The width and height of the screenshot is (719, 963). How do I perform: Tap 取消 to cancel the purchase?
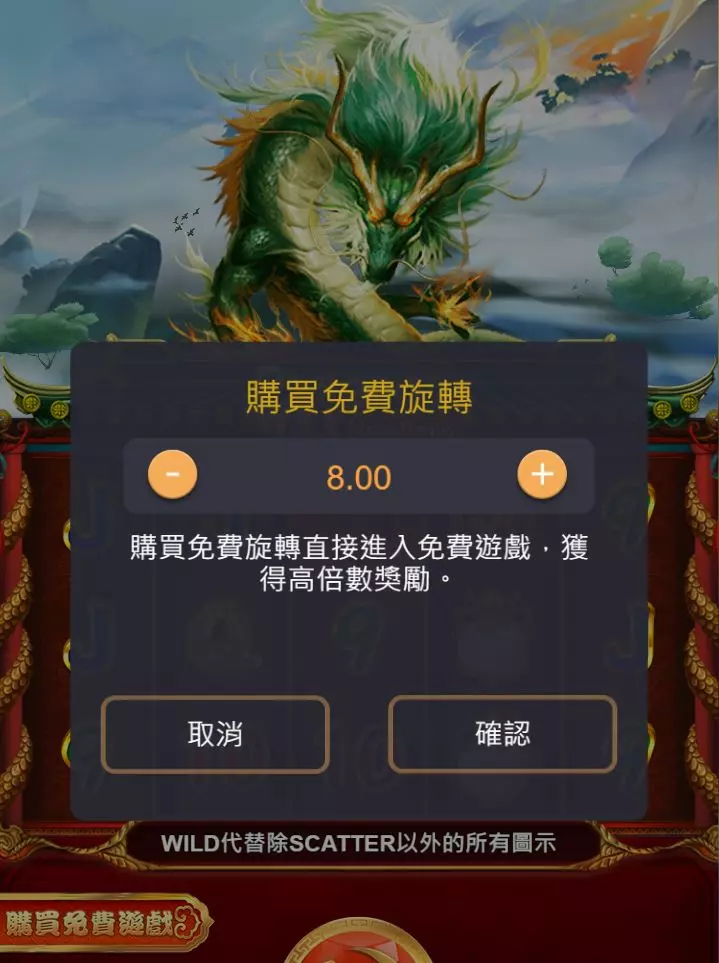[215, 734]
